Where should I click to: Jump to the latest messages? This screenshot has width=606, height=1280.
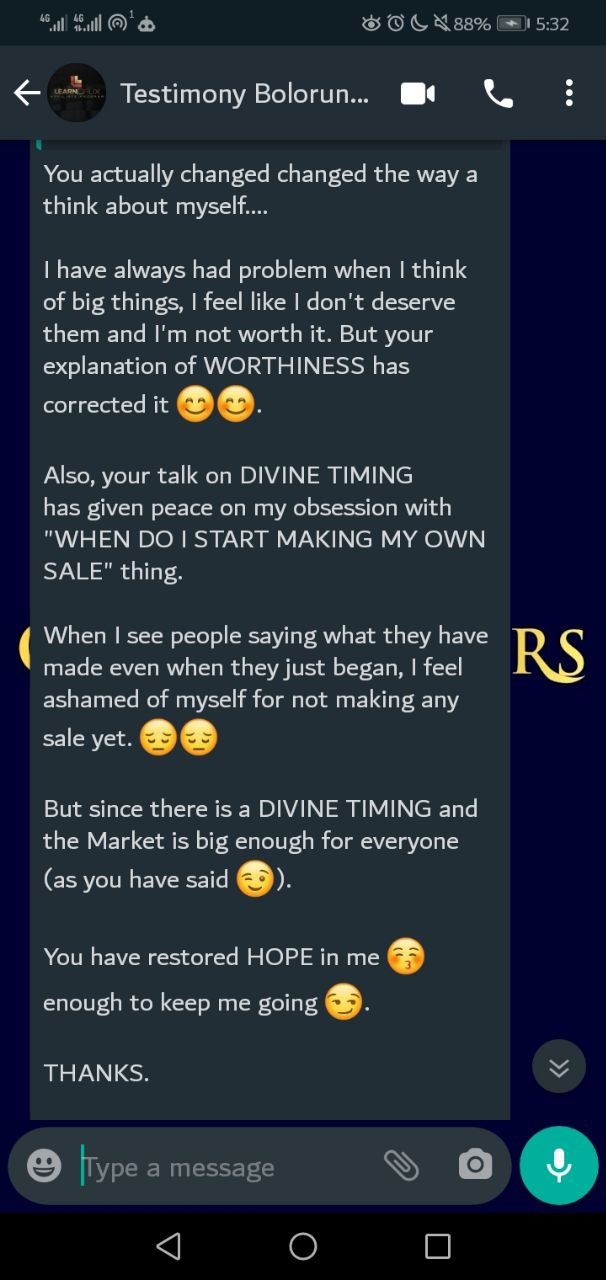(559, 1068)
